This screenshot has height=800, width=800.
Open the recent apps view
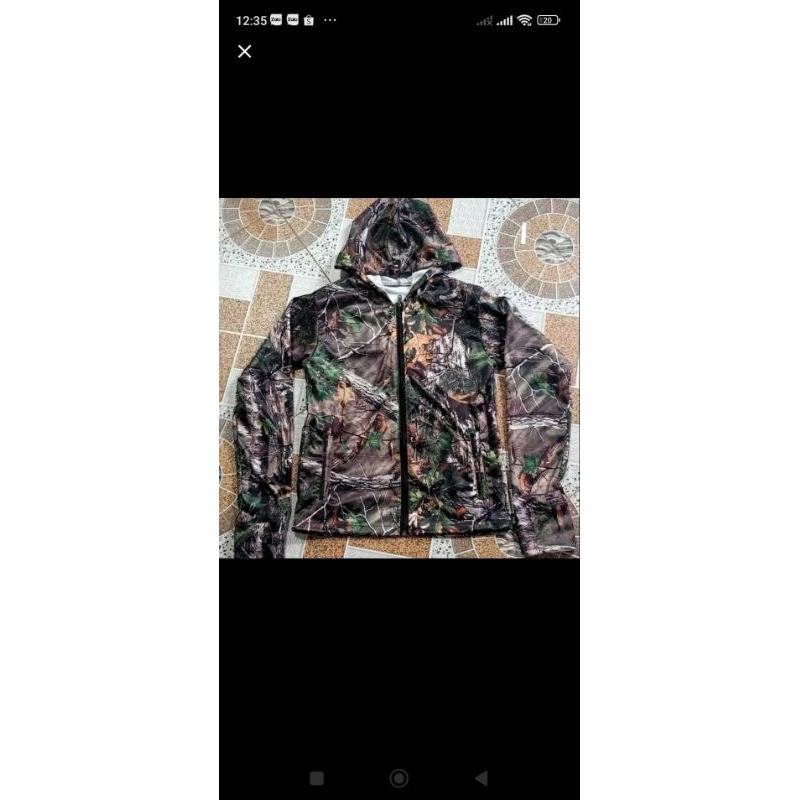317,778
